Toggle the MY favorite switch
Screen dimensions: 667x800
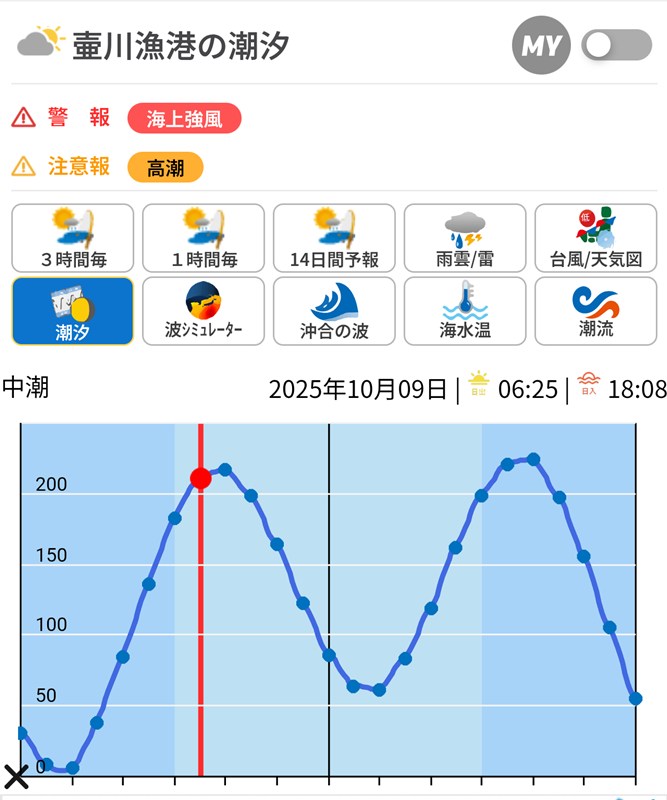615,45
